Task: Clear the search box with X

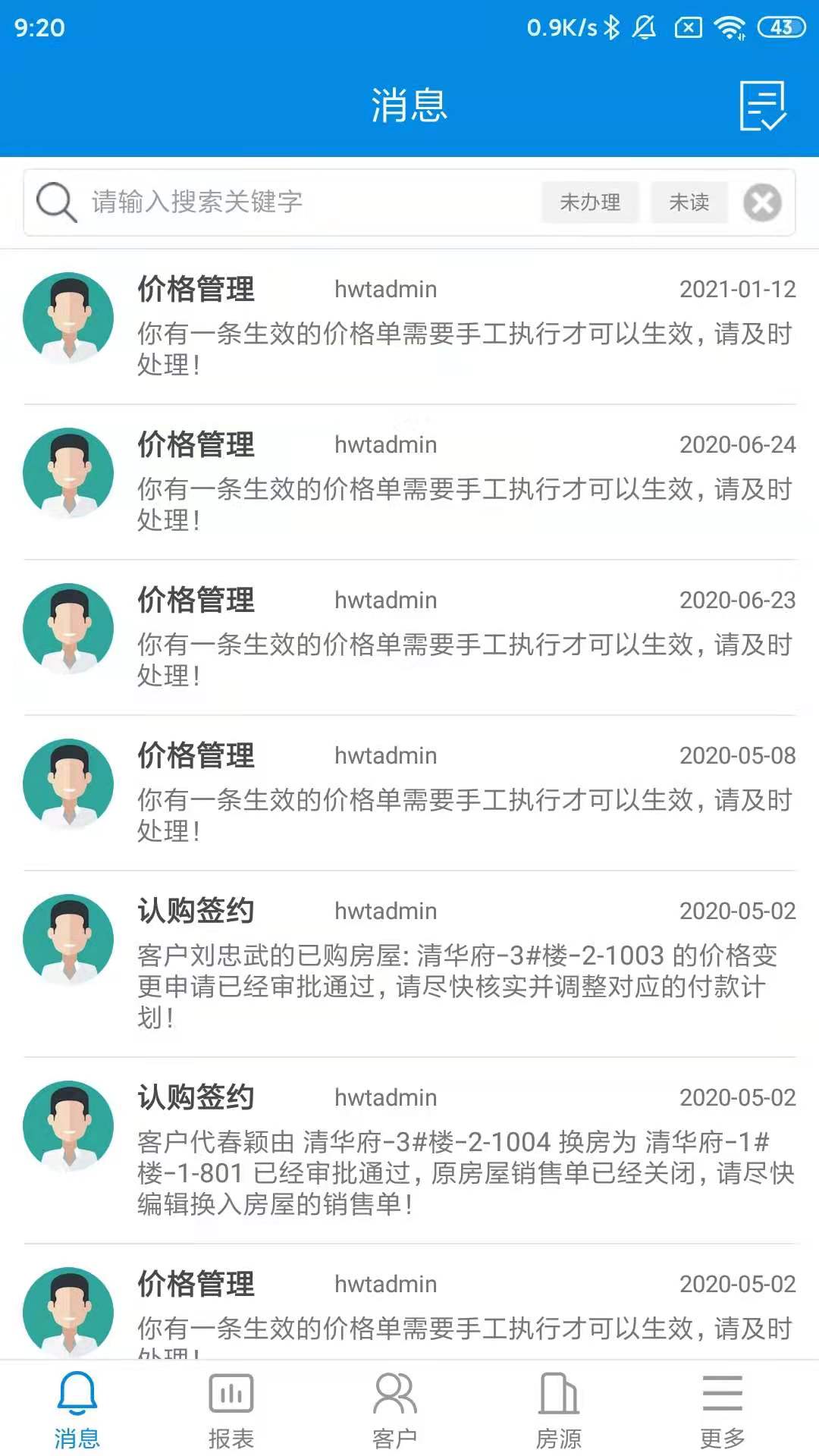Action: [x=762, y=202]
